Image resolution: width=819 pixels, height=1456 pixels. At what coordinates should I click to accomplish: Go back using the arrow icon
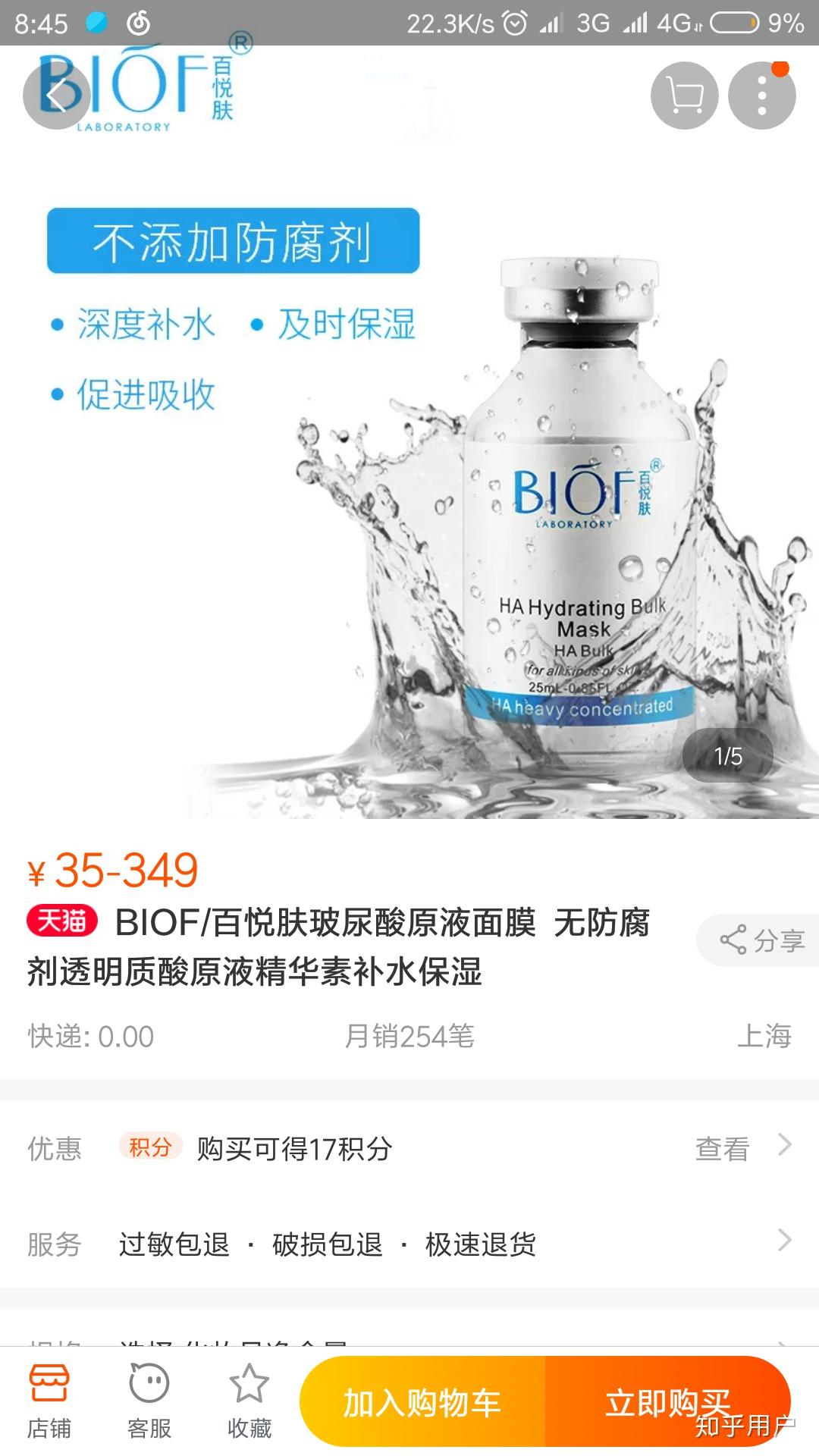click(56, 96)
